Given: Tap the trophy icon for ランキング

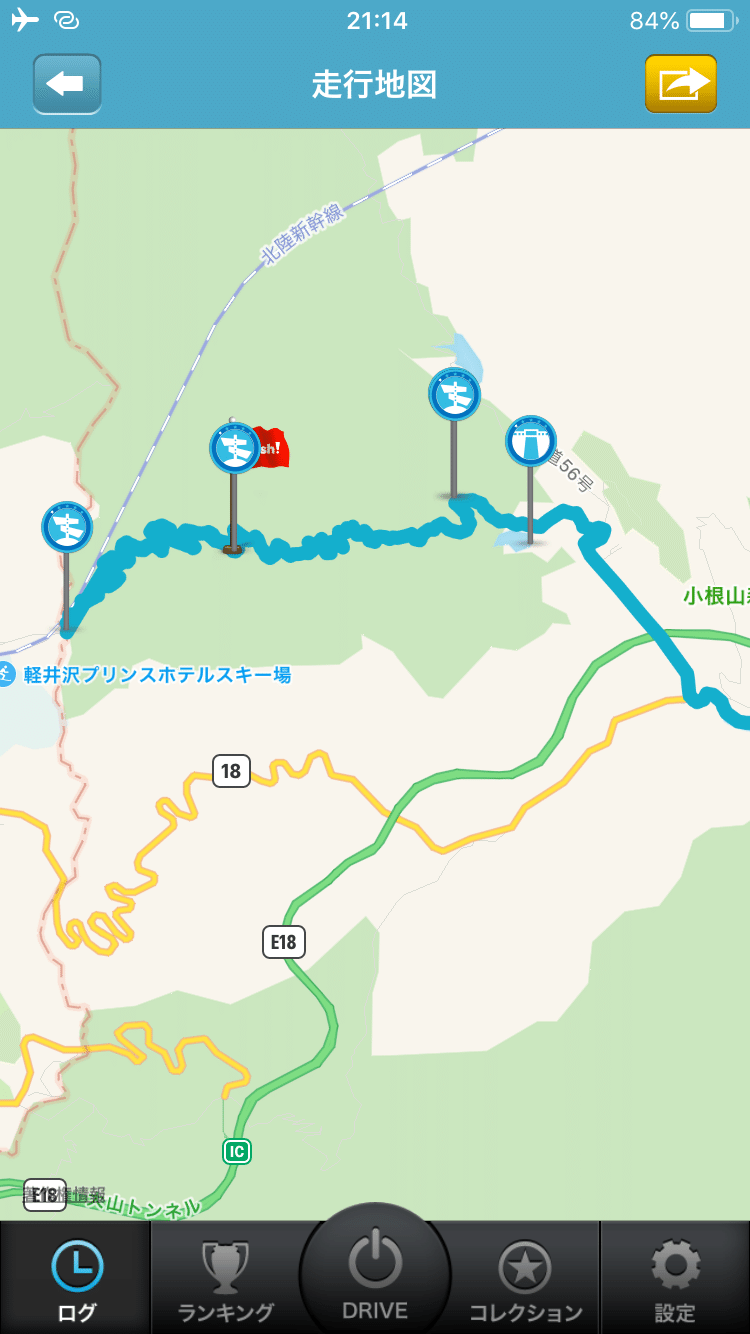Looking at the screenshot, I should click(x=224, y=1265).
